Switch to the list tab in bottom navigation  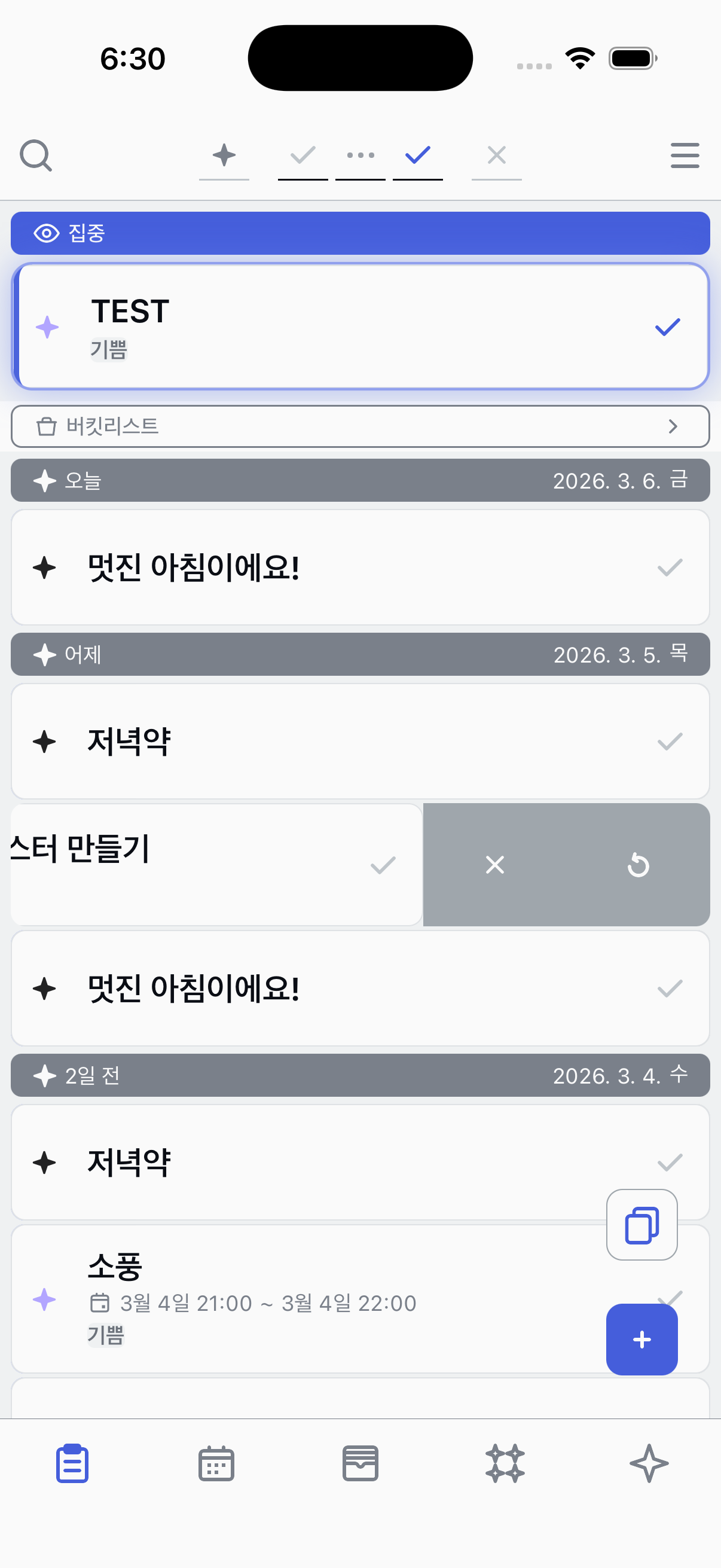tap(72, 1465)
